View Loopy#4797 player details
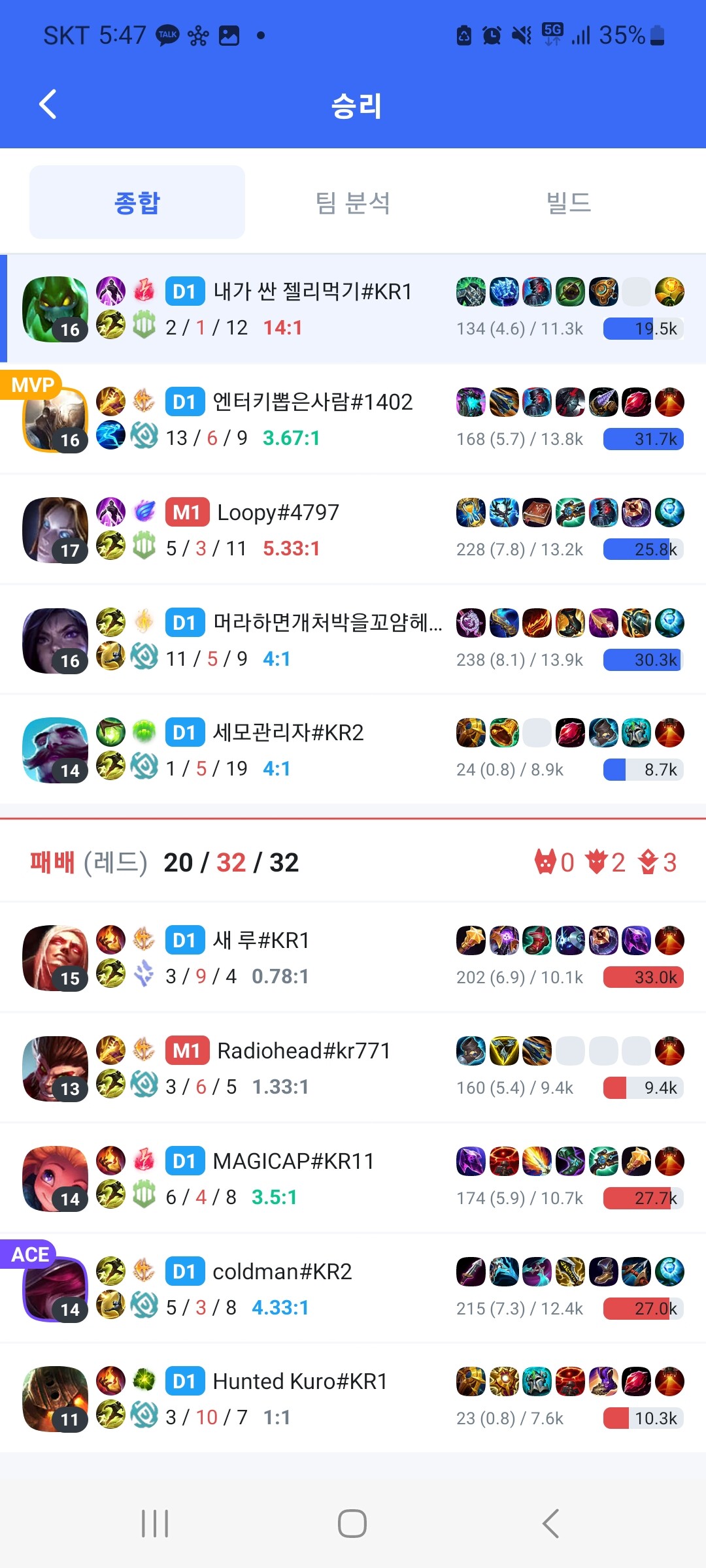706x1568 pixels. click(278, 512)
